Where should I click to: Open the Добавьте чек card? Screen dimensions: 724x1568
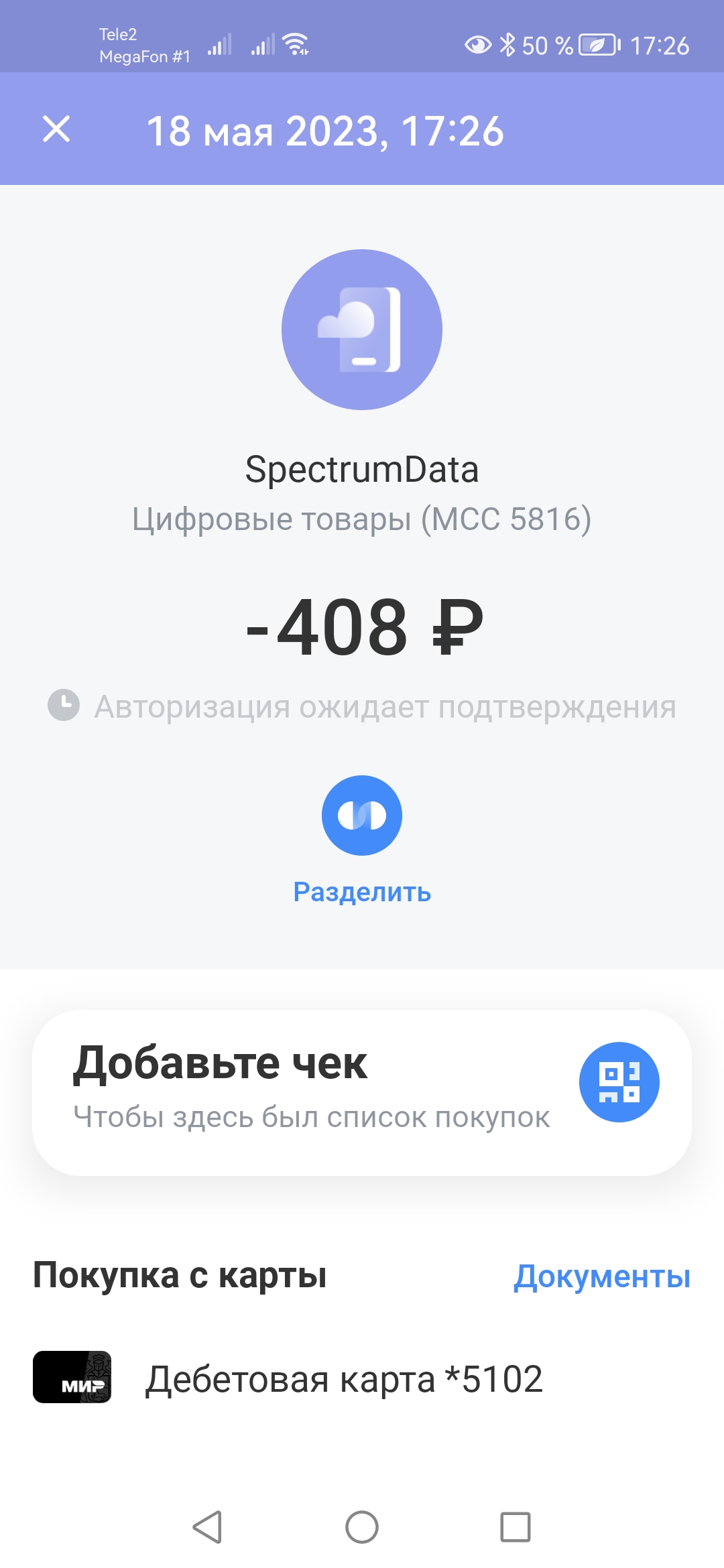tap(362, 1093)
